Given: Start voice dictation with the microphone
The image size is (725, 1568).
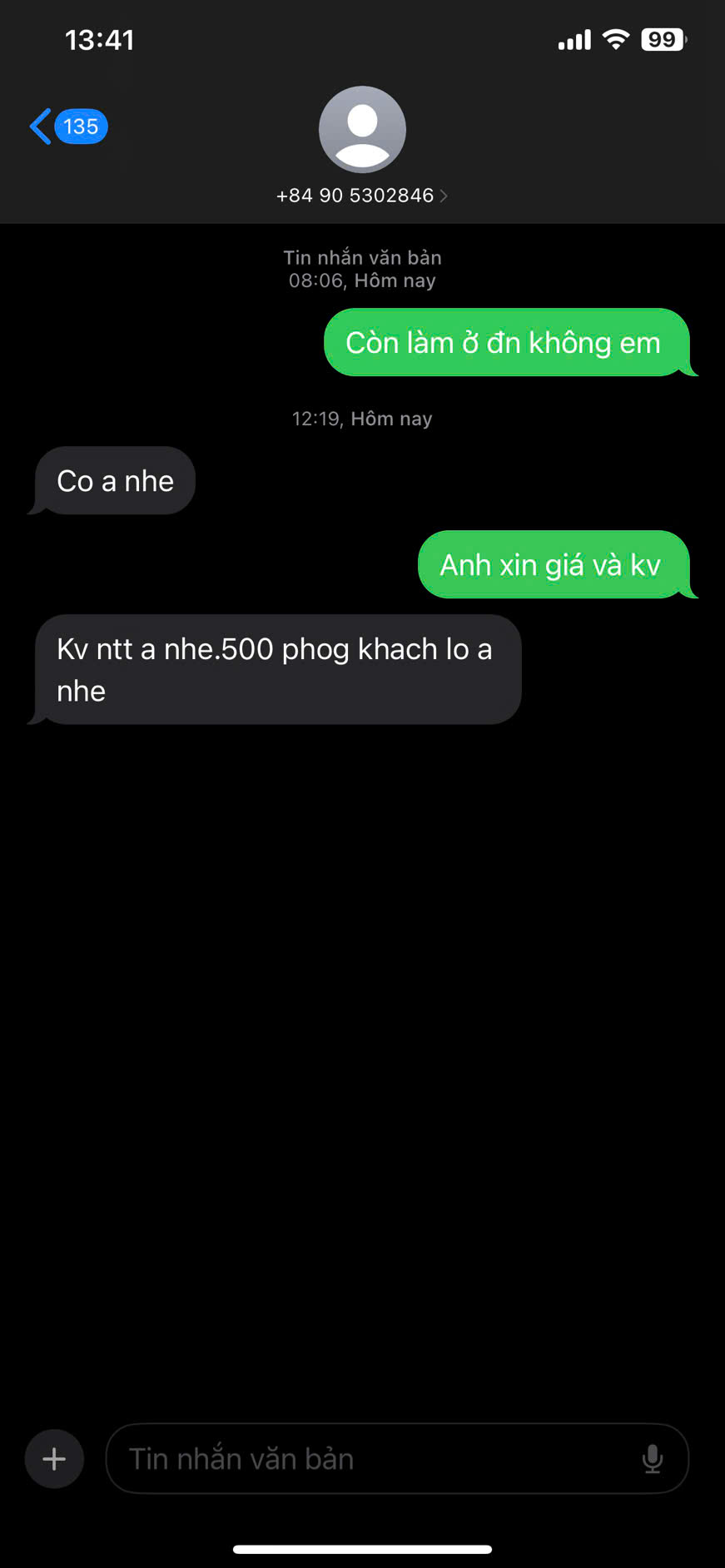Looking at the screenshot, I should pyautogui.click(x=653, y=1459).
